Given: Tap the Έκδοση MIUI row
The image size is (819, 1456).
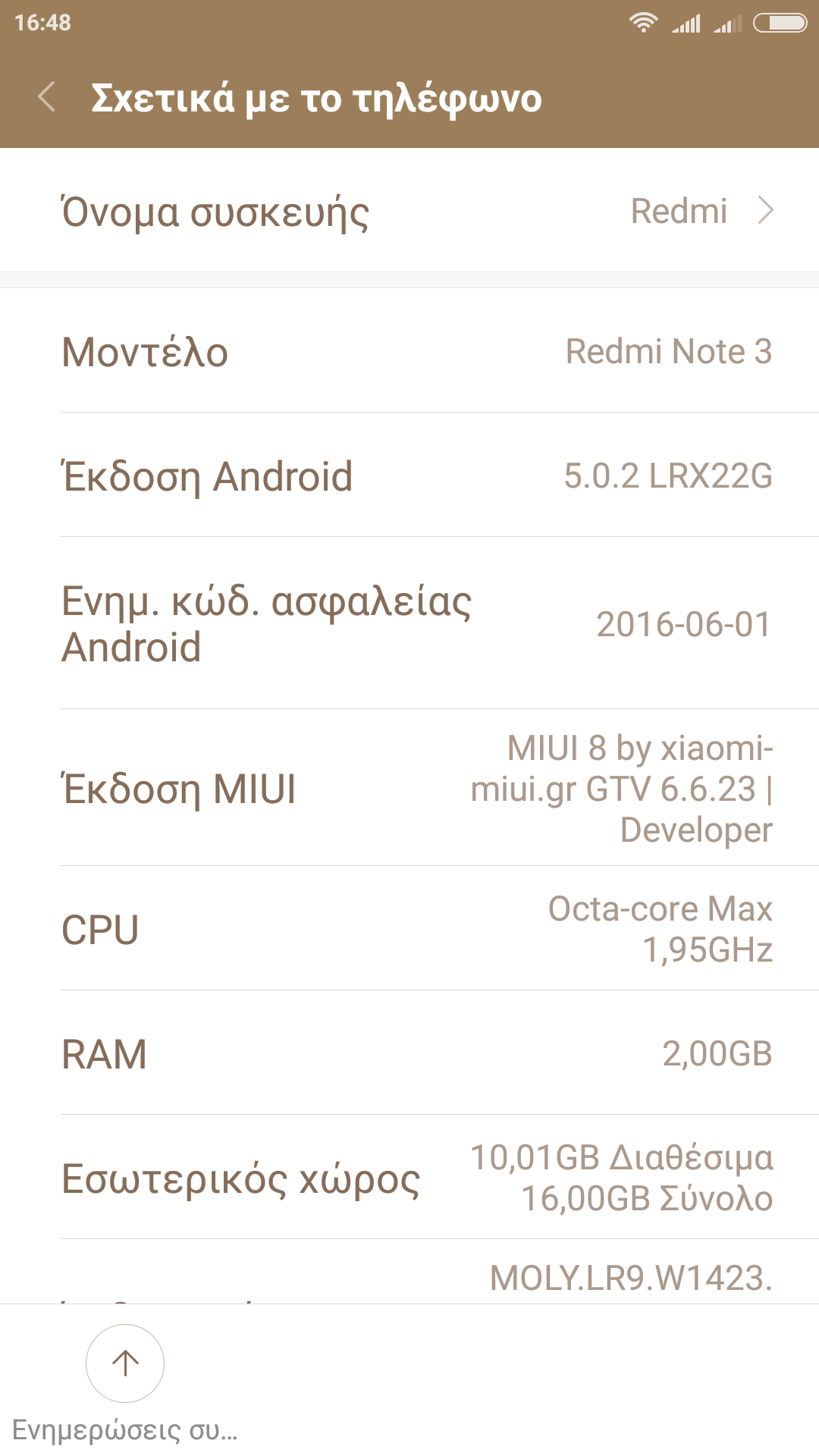Looking at the screenshot, I should [409, 788].
